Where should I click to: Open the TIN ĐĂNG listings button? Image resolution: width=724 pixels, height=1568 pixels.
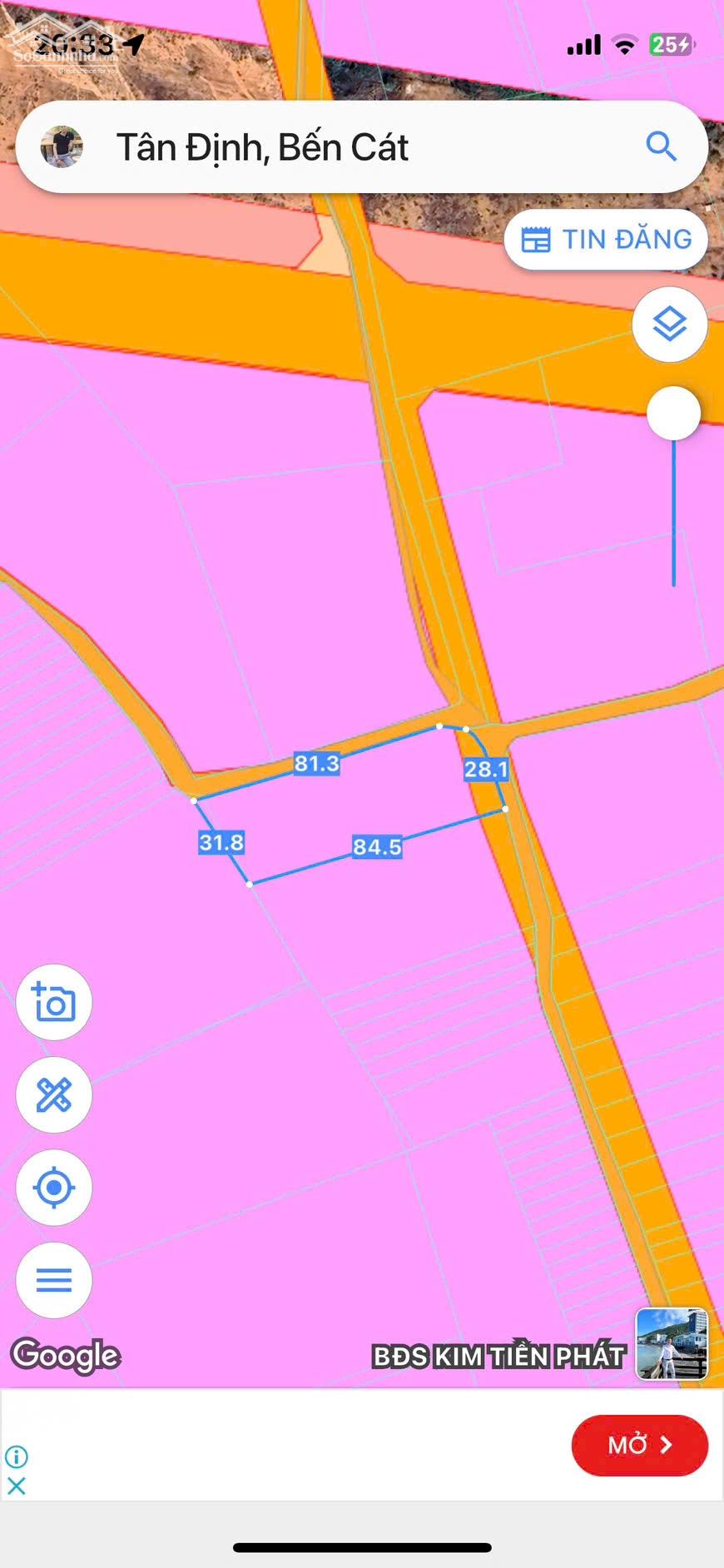(x=606, y=240)
